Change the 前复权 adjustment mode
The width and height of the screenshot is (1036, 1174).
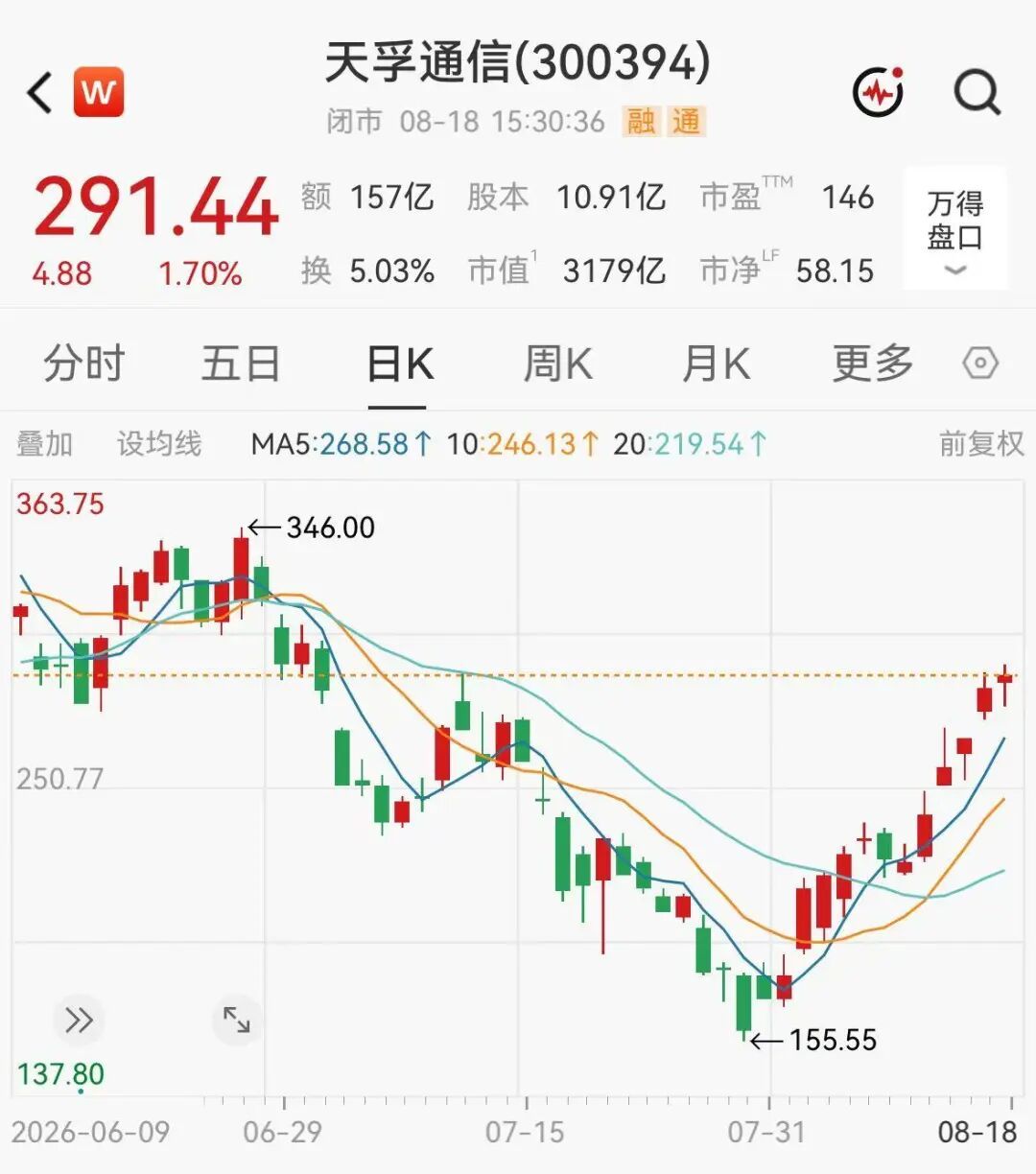pos(981,444)
